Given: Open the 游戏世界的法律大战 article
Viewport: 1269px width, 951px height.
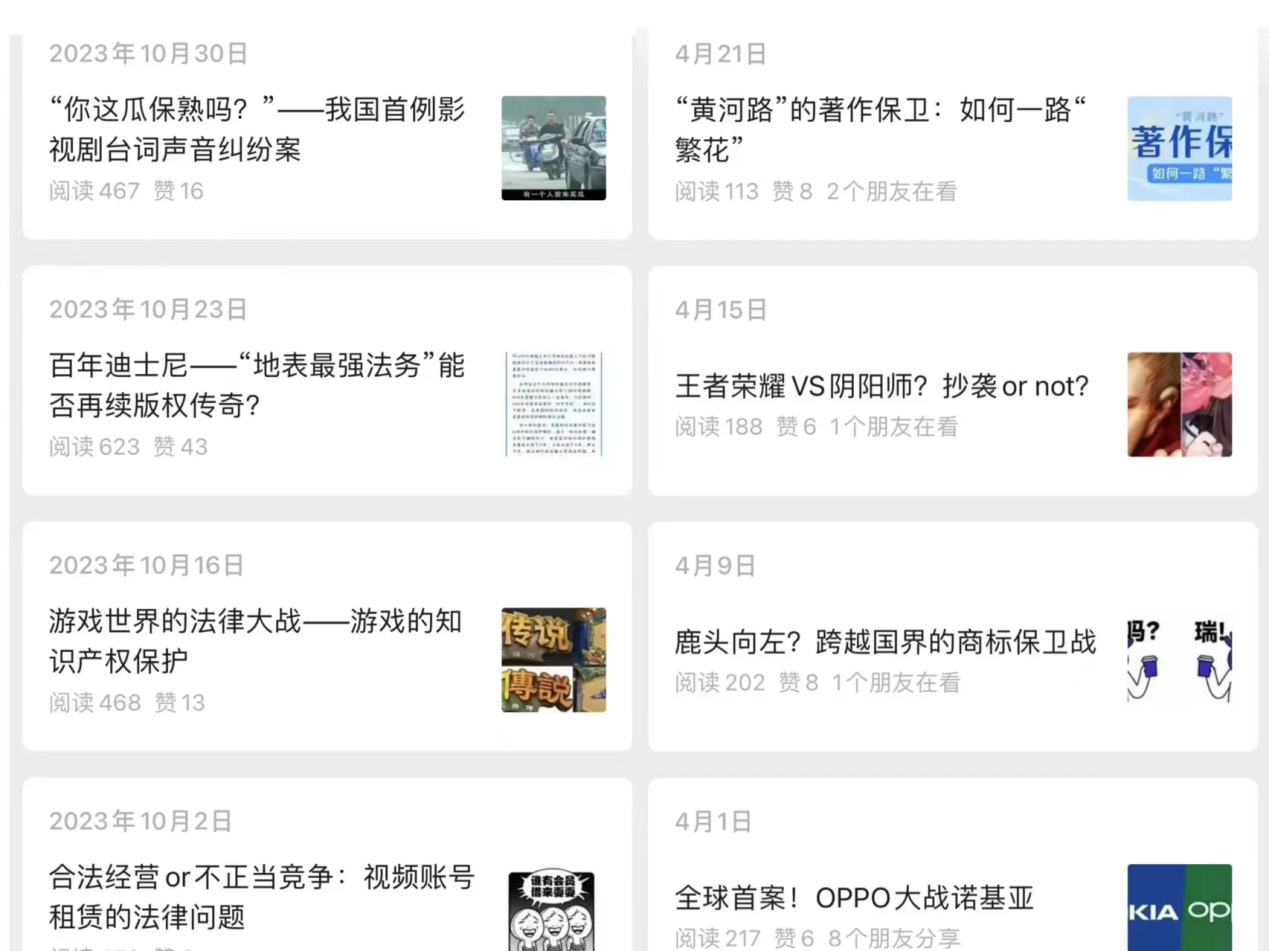Looking at the screenshot, I should (x=255, y=641).
